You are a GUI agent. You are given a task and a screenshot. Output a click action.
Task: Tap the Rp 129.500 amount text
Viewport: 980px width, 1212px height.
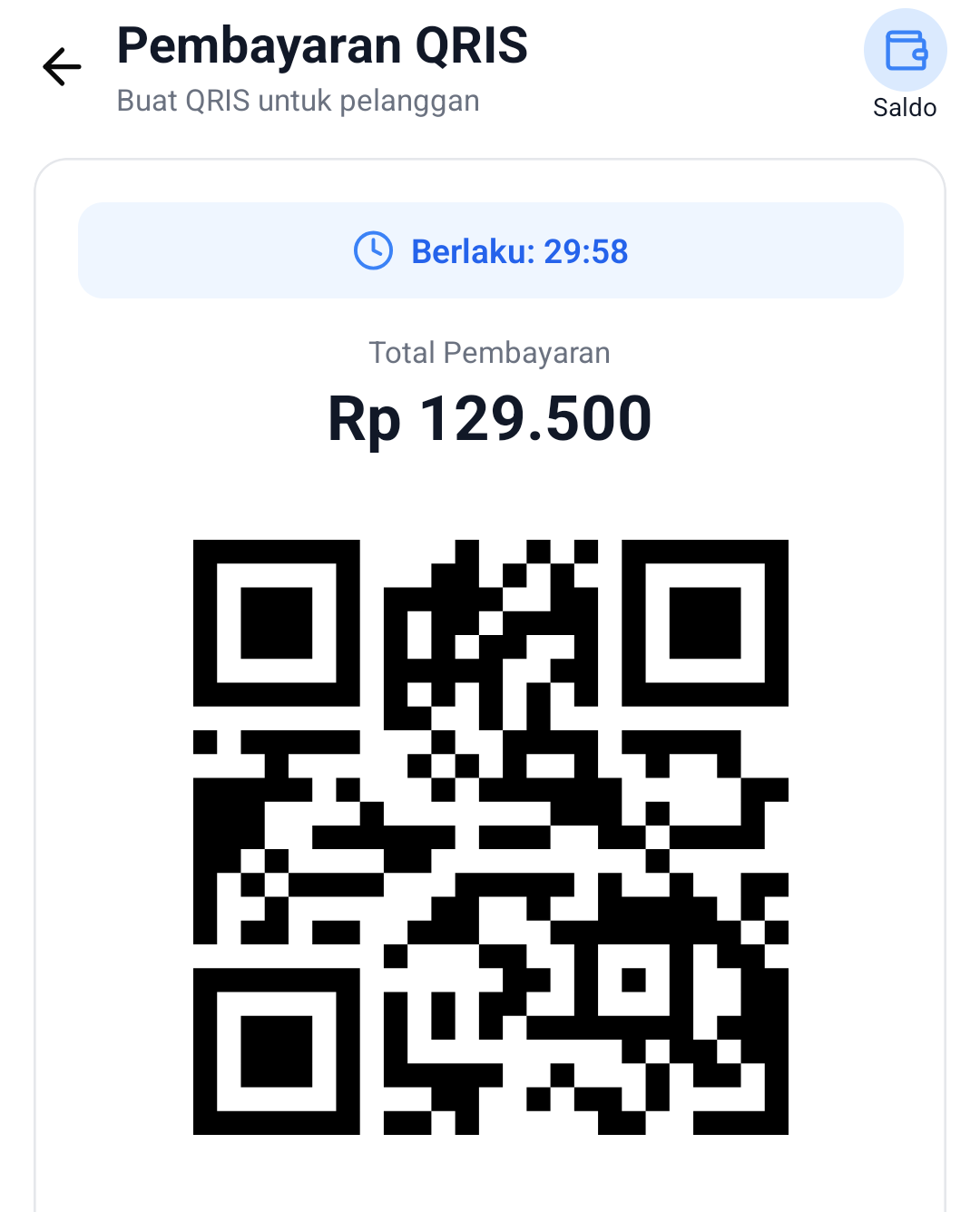tap(490, 418)
